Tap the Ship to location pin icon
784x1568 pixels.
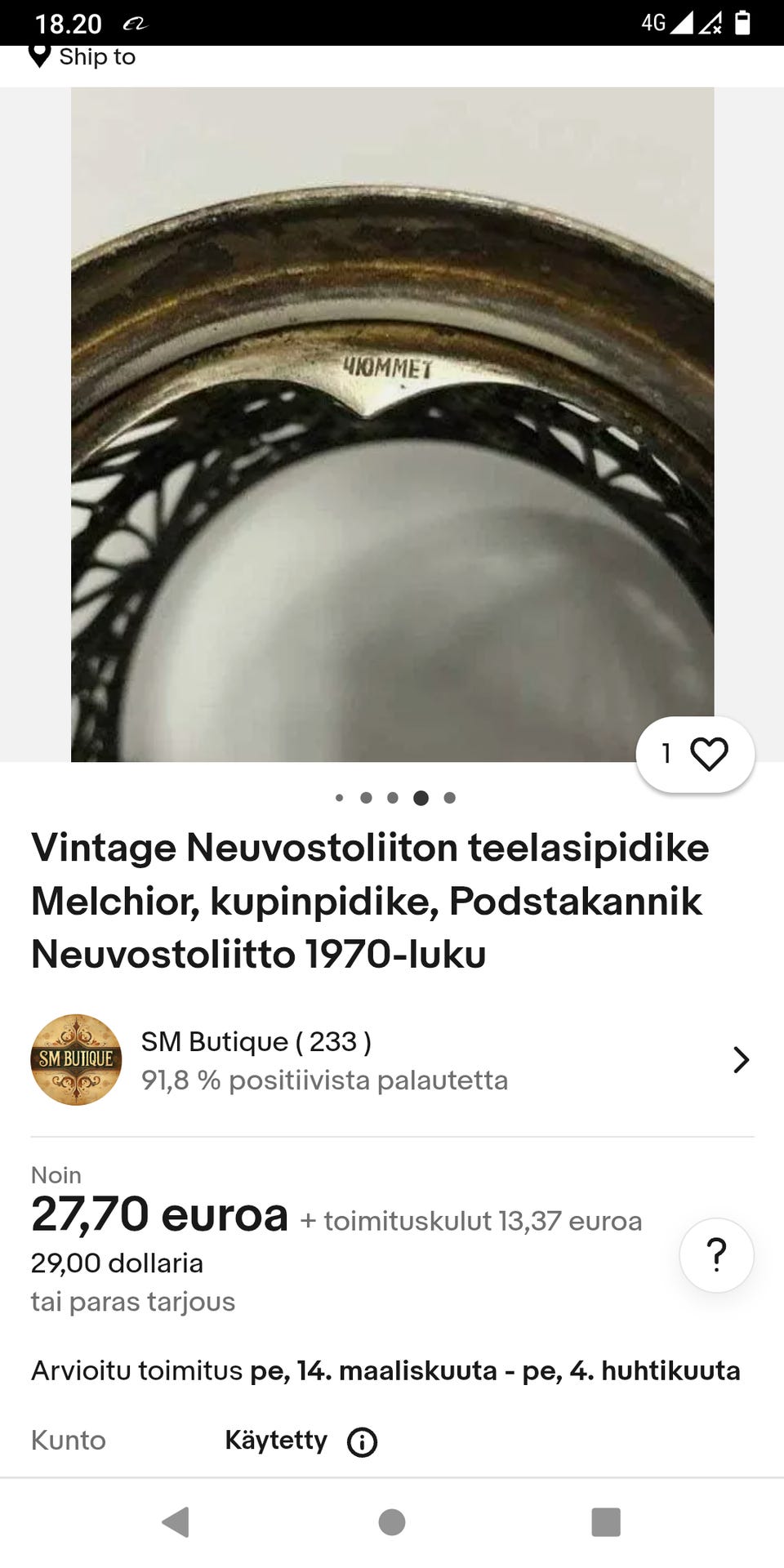click(41, 56)
